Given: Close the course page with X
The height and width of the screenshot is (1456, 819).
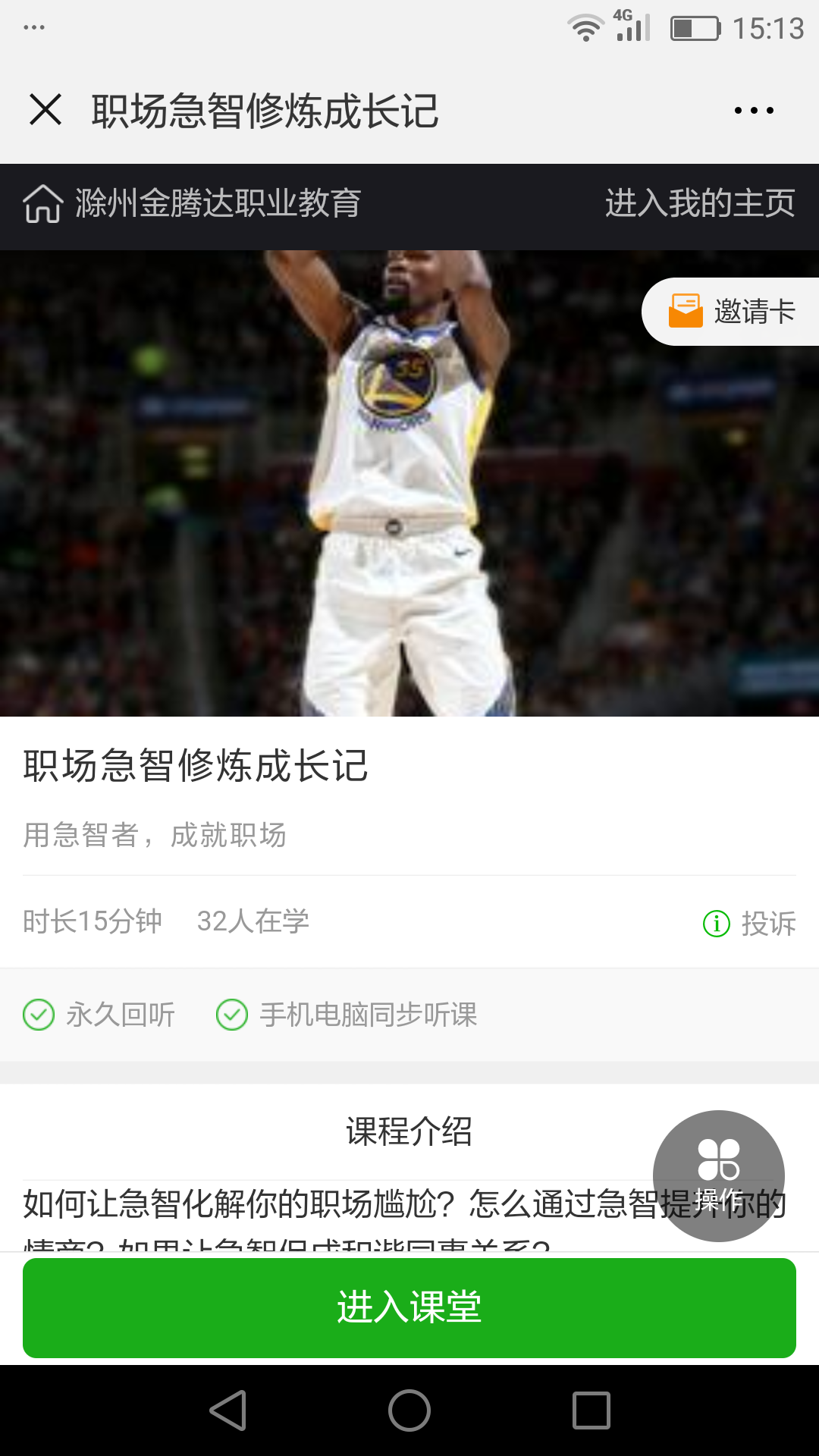Looking at the screenshot, I should pyautogui.click(x=45, y=110).
